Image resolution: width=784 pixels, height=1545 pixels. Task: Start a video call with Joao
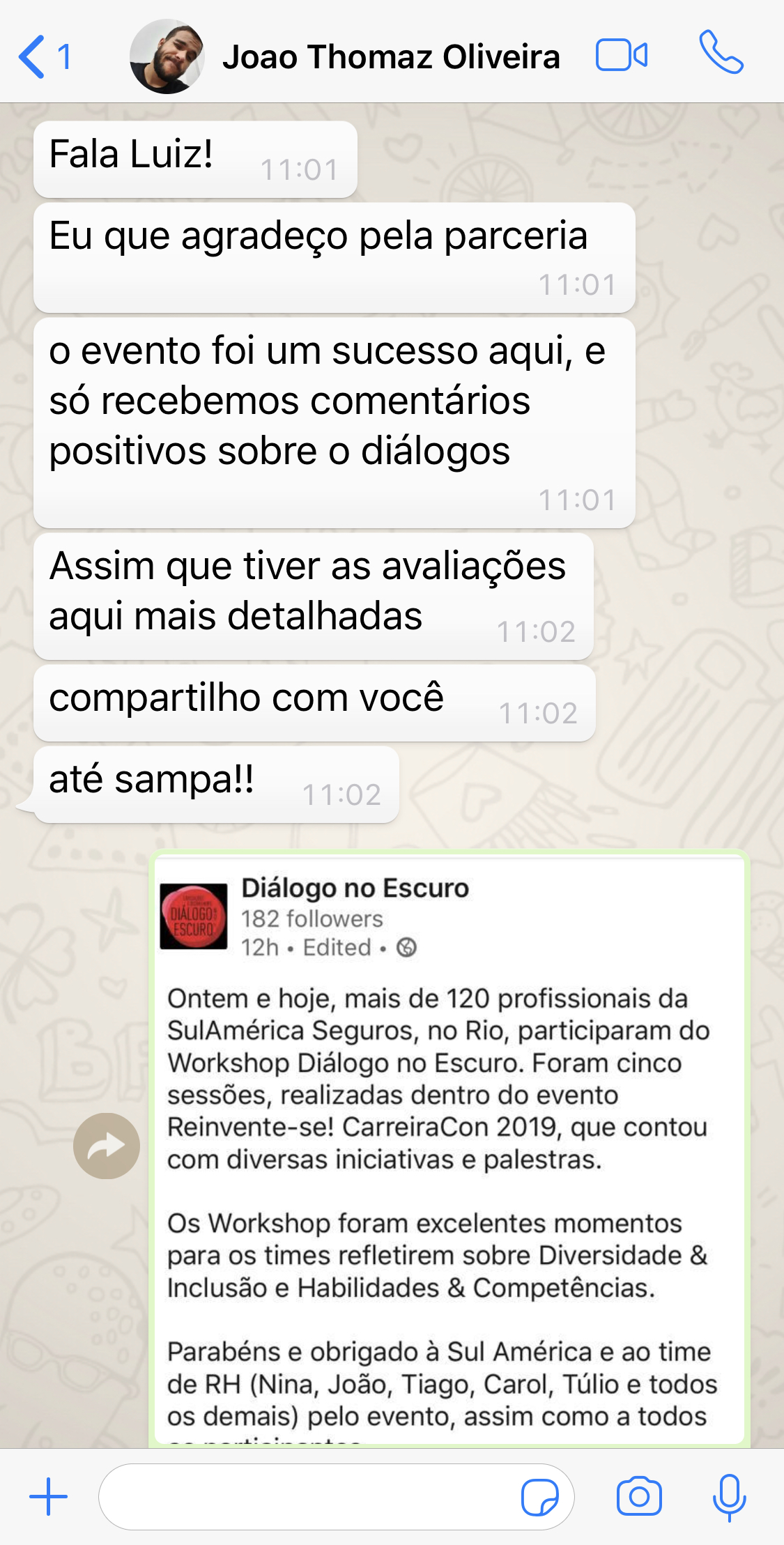point(621,55)
